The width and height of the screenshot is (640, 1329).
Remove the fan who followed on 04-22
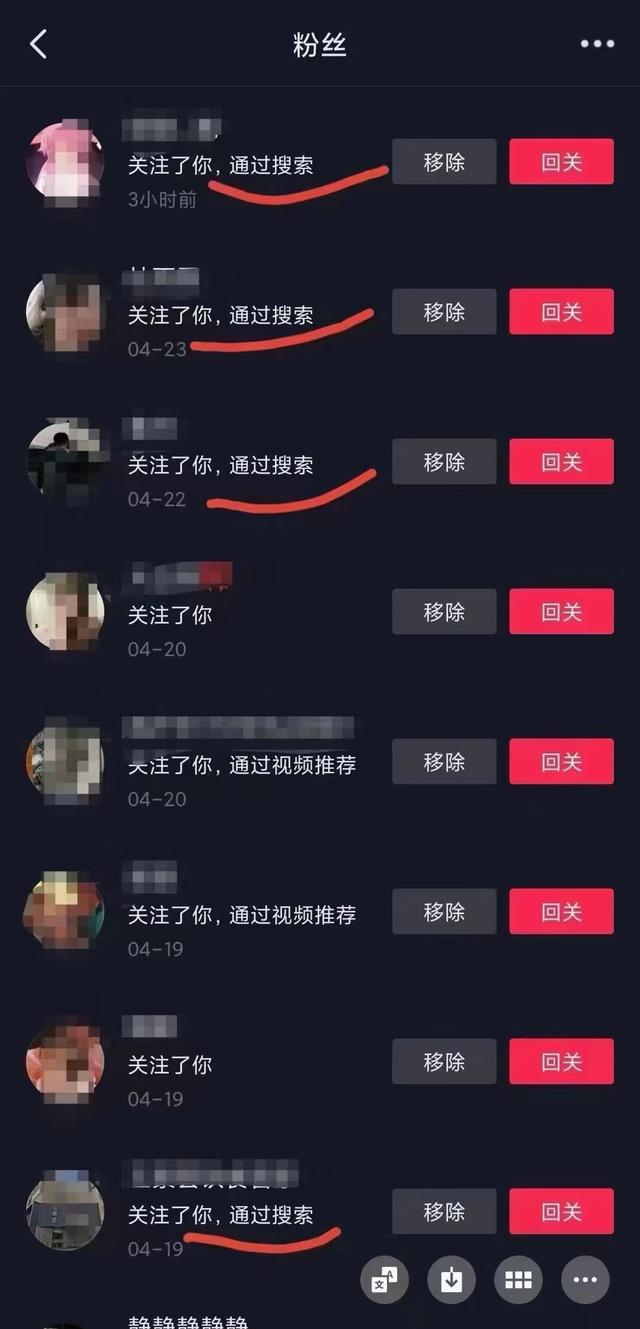[444, 462]
